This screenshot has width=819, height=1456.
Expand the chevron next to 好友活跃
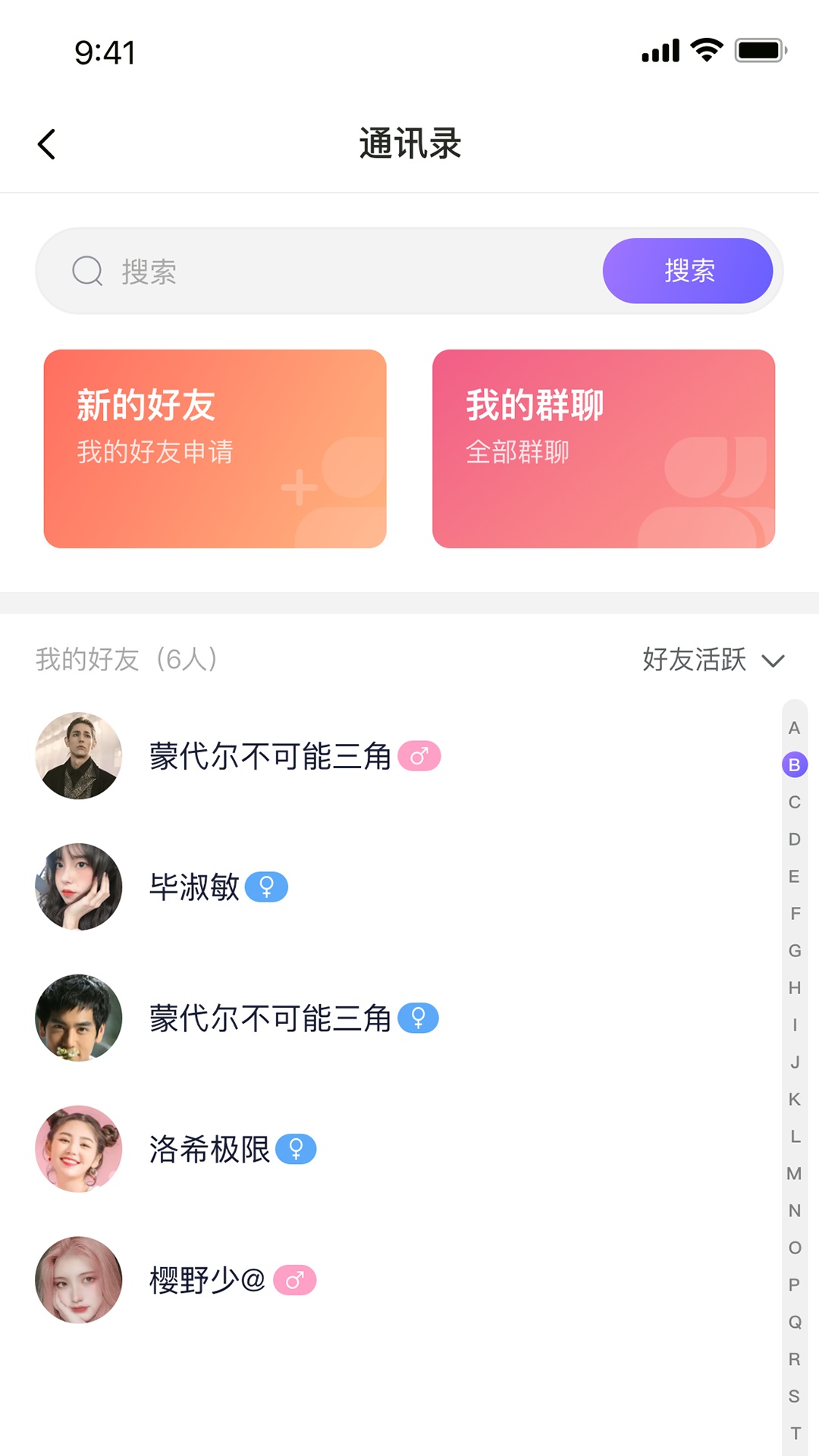tap(774, 661)
